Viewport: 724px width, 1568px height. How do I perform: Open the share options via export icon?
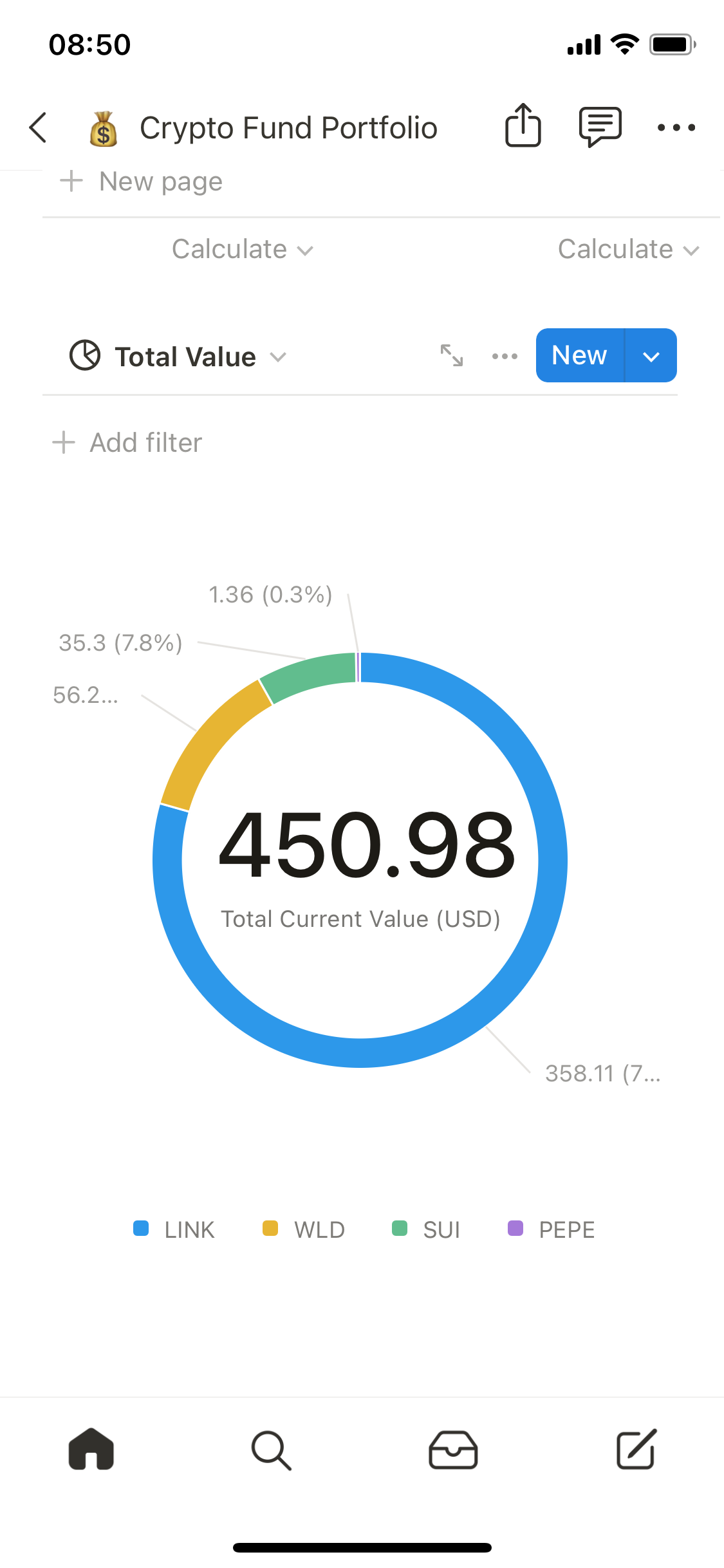click(x=523, y=127)
